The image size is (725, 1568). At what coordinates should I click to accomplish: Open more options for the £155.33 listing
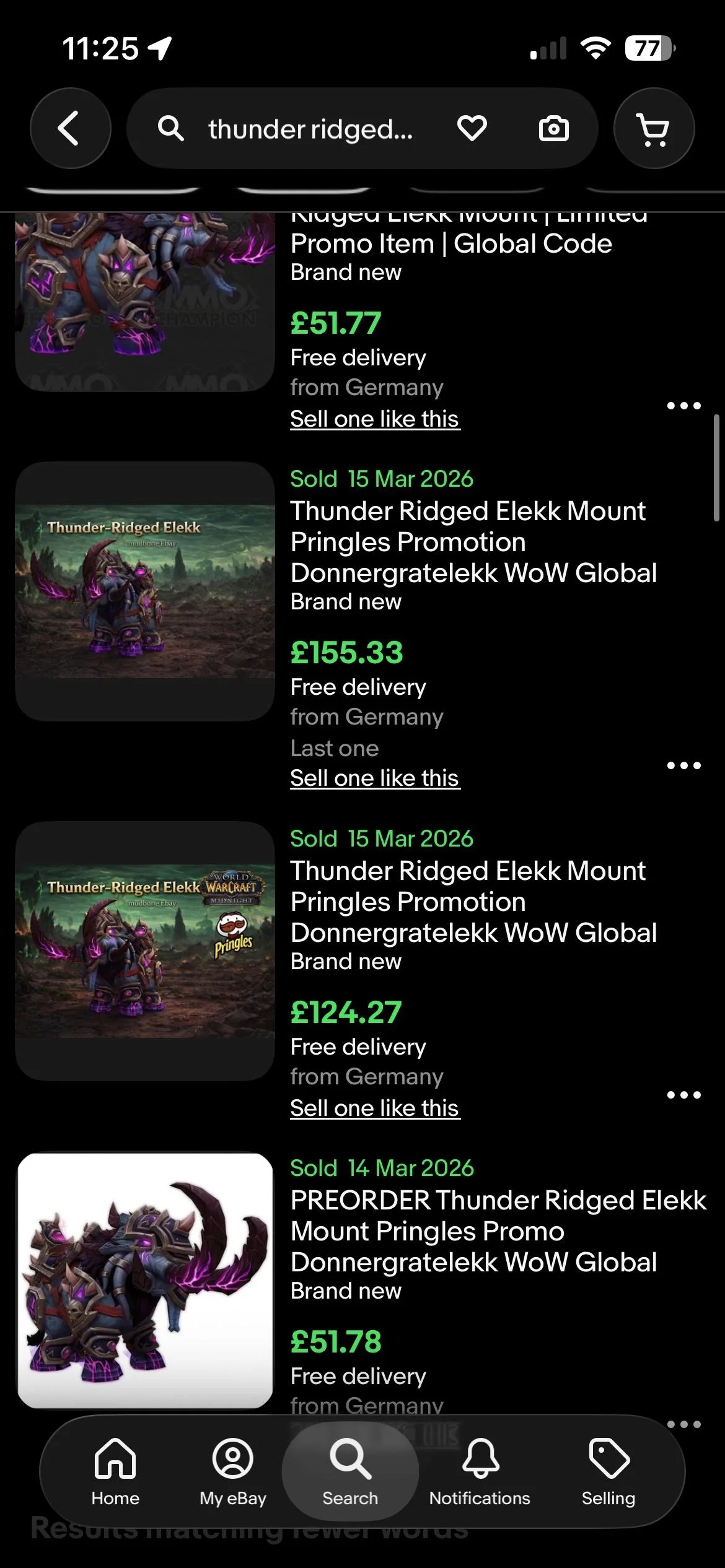click(x=683, y=766)
